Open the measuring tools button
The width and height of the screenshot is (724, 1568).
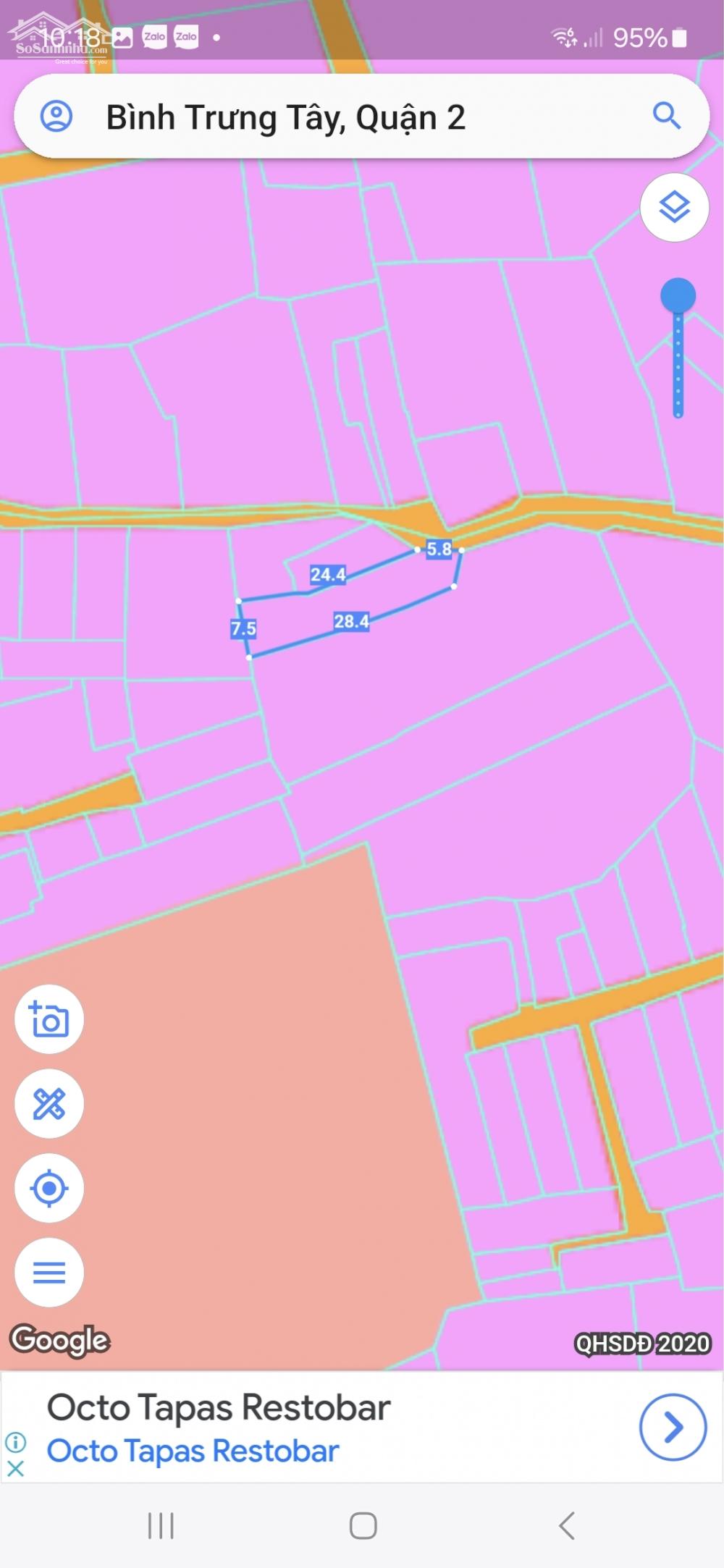tap(49, 1103)
